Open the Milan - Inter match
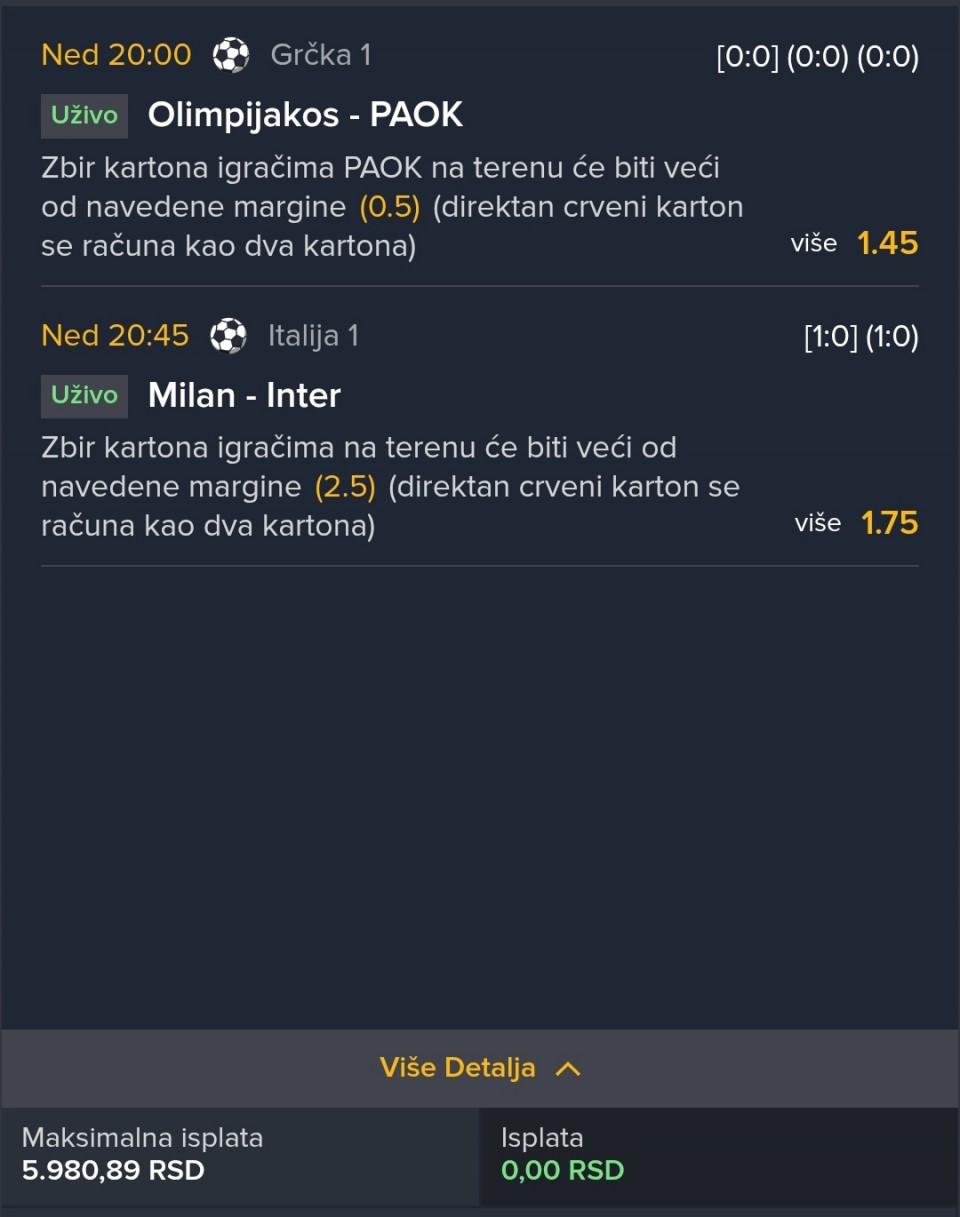960x1217 pixels. [x=244, y=395]
